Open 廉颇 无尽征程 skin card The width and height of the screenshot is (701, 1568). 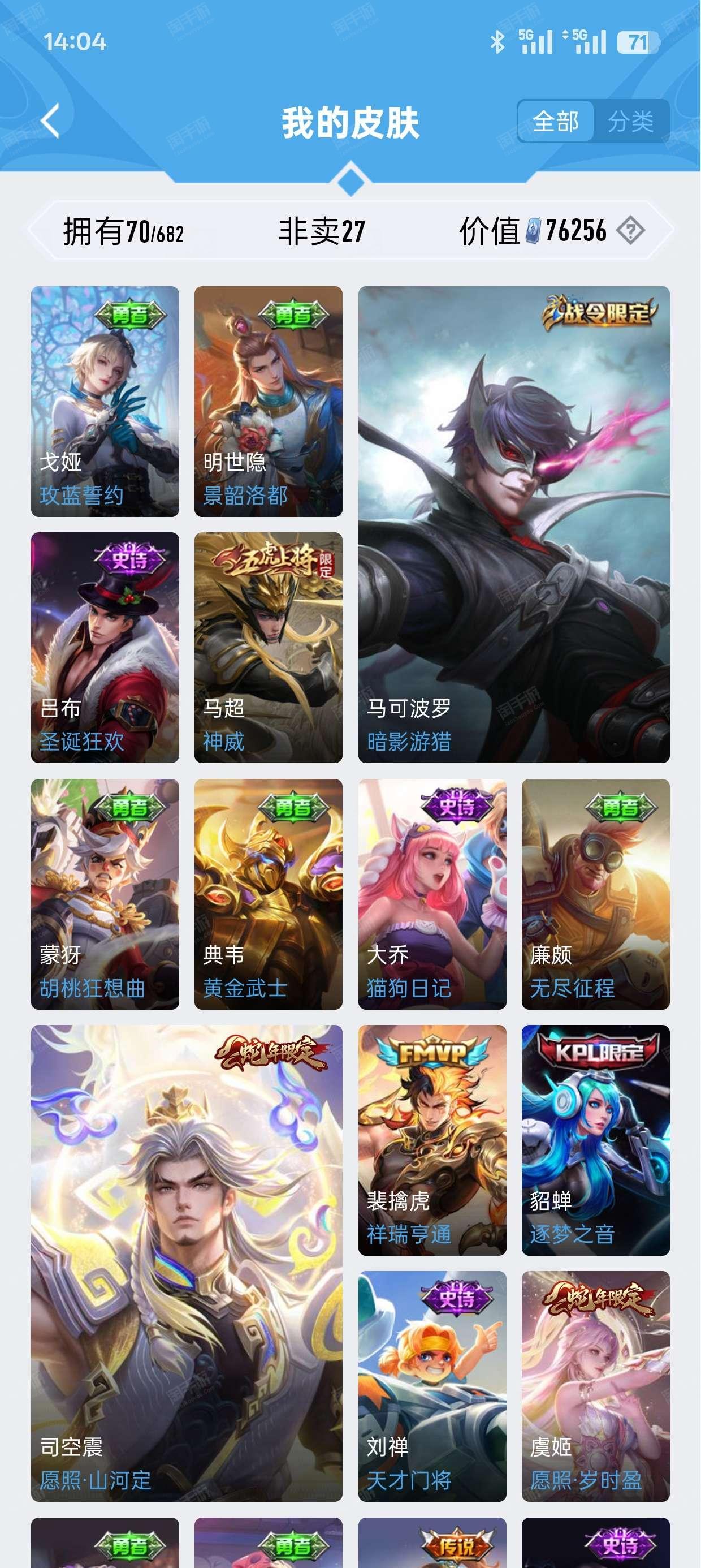tap(596, 894)
